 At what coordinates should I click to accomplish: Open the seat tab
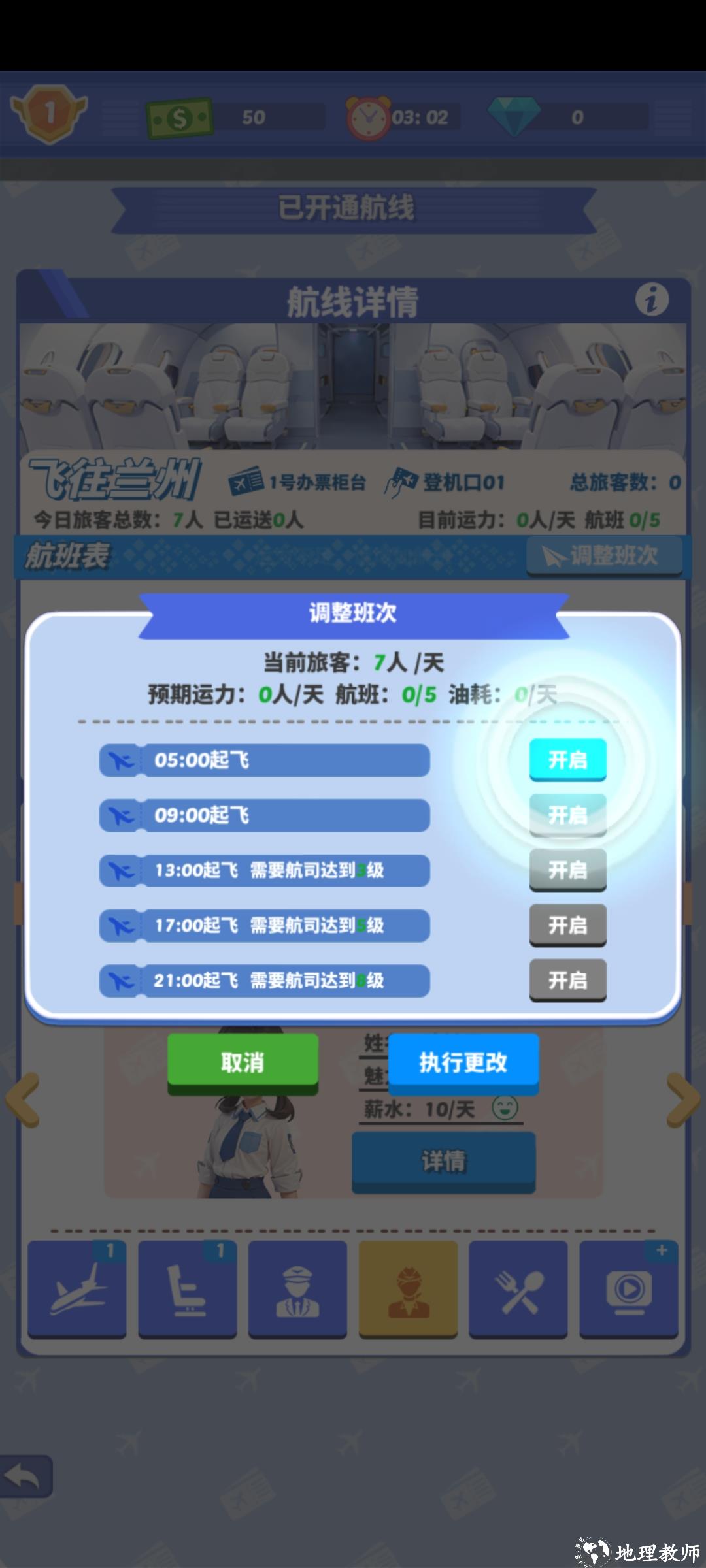[188, 1289]
